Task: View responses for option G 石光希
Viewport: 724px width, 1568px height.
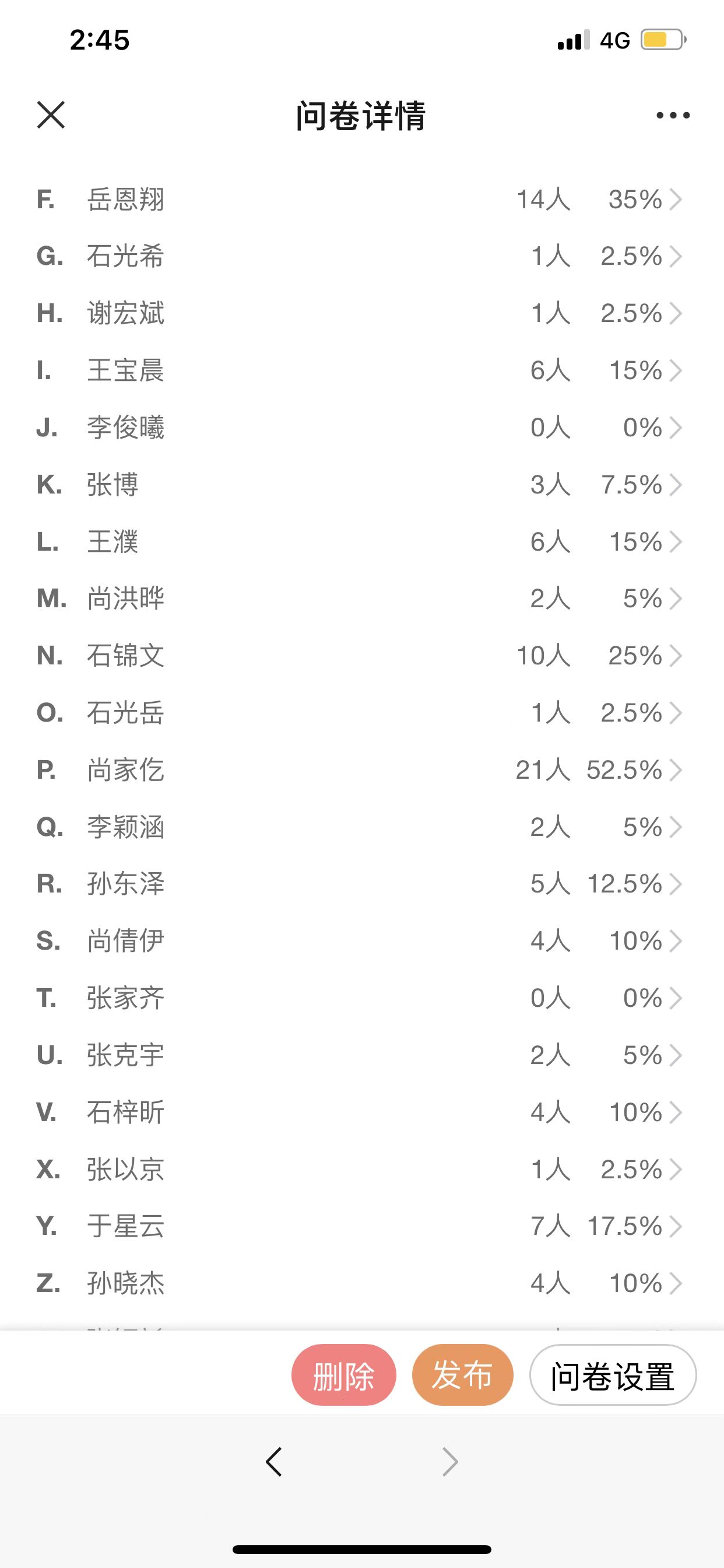Action: 362,256
